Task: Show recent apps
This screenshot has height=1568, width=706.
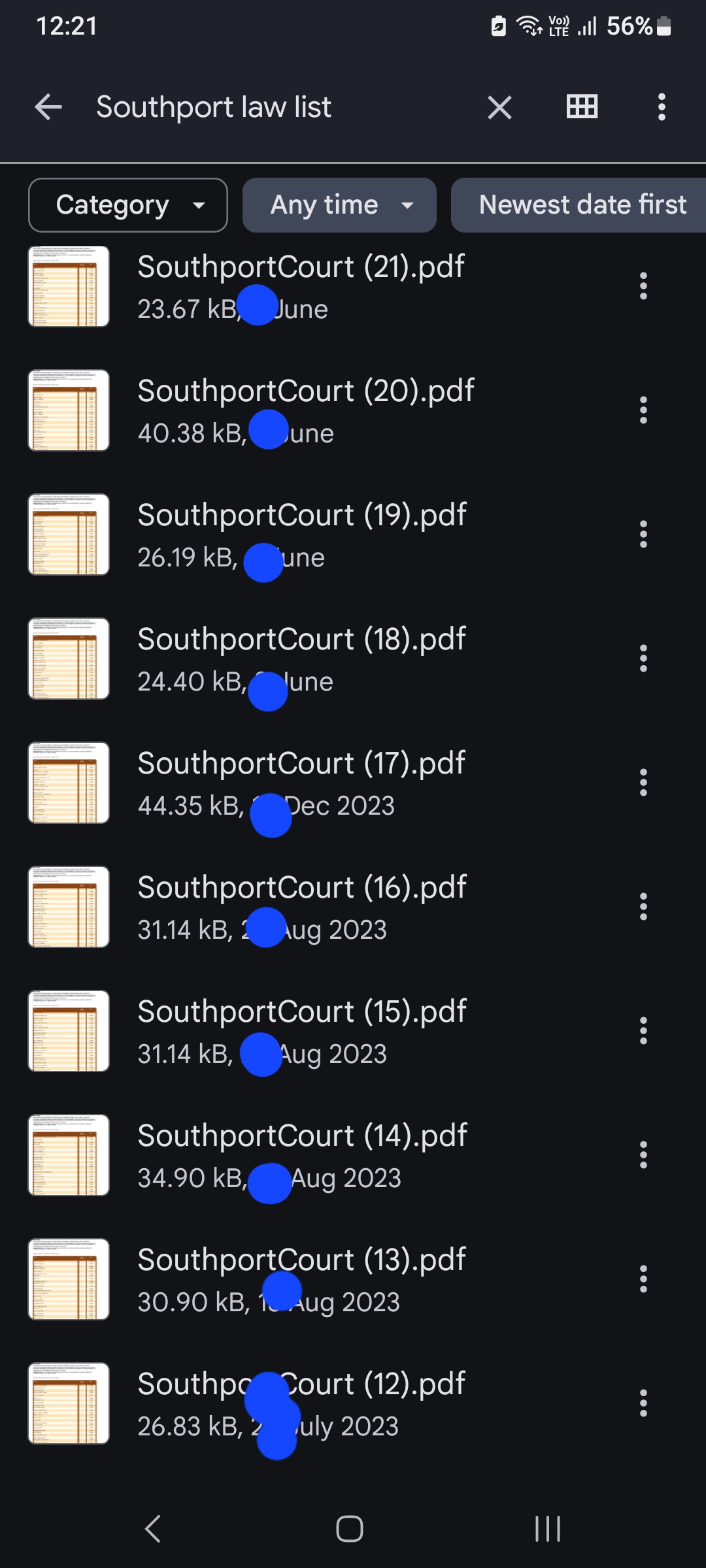Action: coord(548,1529)
